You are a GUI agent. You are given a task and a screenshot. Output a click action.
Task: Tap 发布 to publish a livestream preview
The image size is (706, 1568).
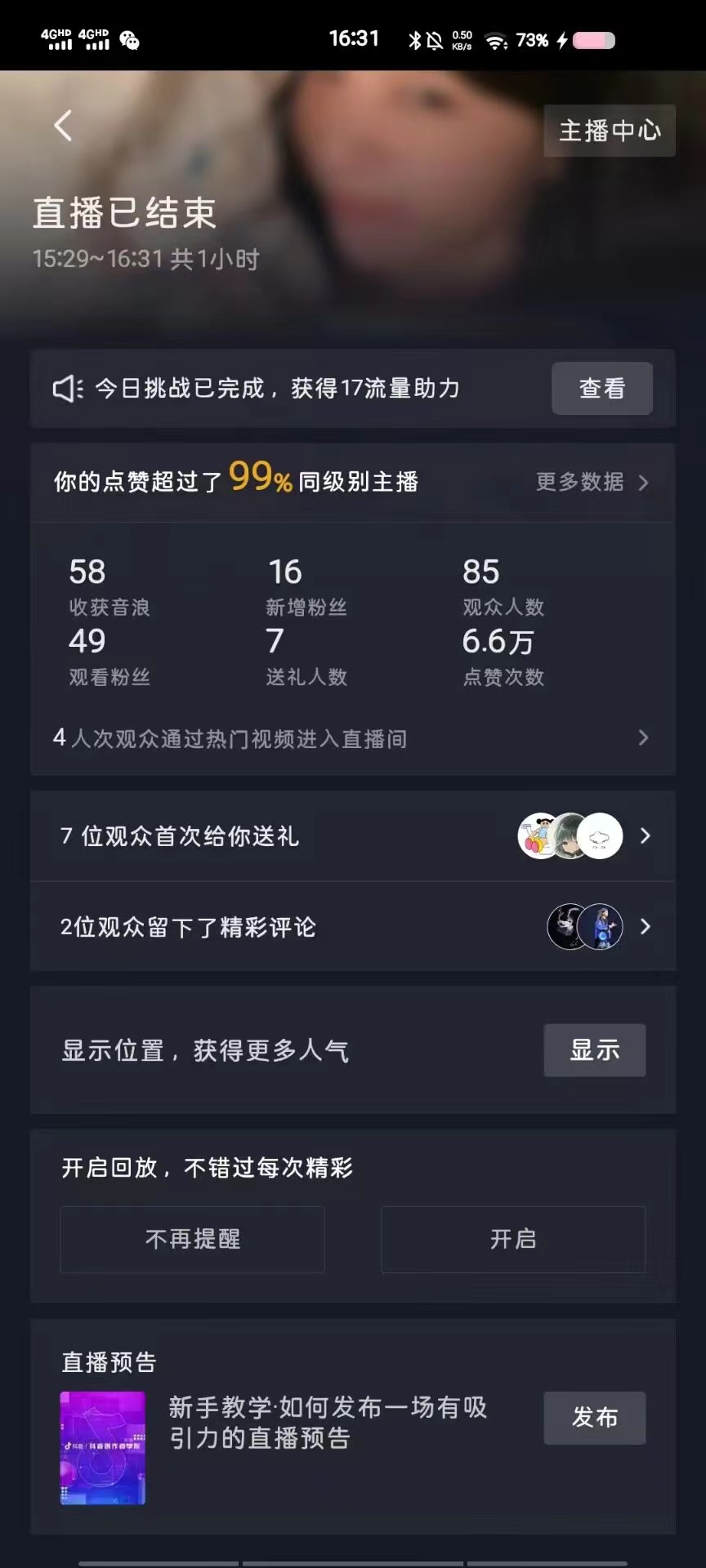pos(594,1418)
